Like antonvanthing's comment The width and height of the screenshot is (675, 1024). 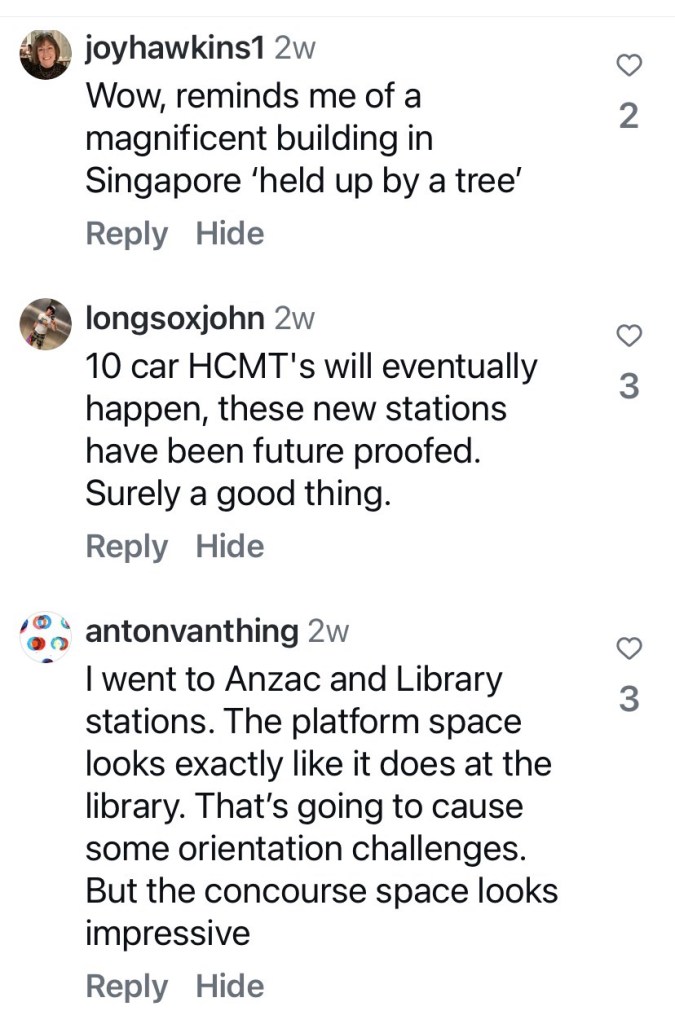[628, 649]
